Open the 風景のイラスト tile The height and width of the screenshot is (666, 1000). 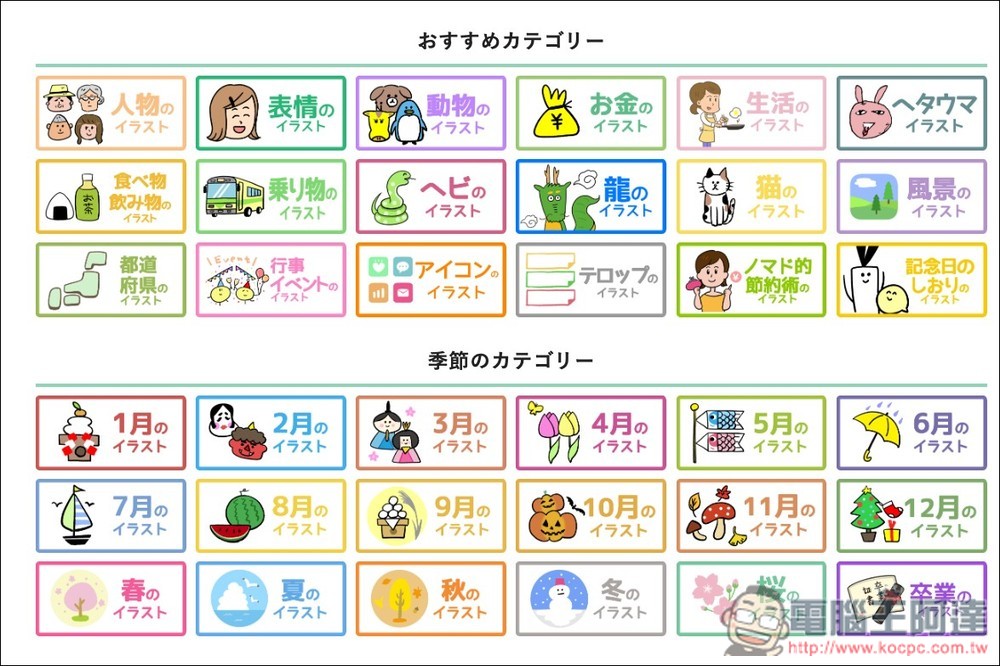point(911,196)
